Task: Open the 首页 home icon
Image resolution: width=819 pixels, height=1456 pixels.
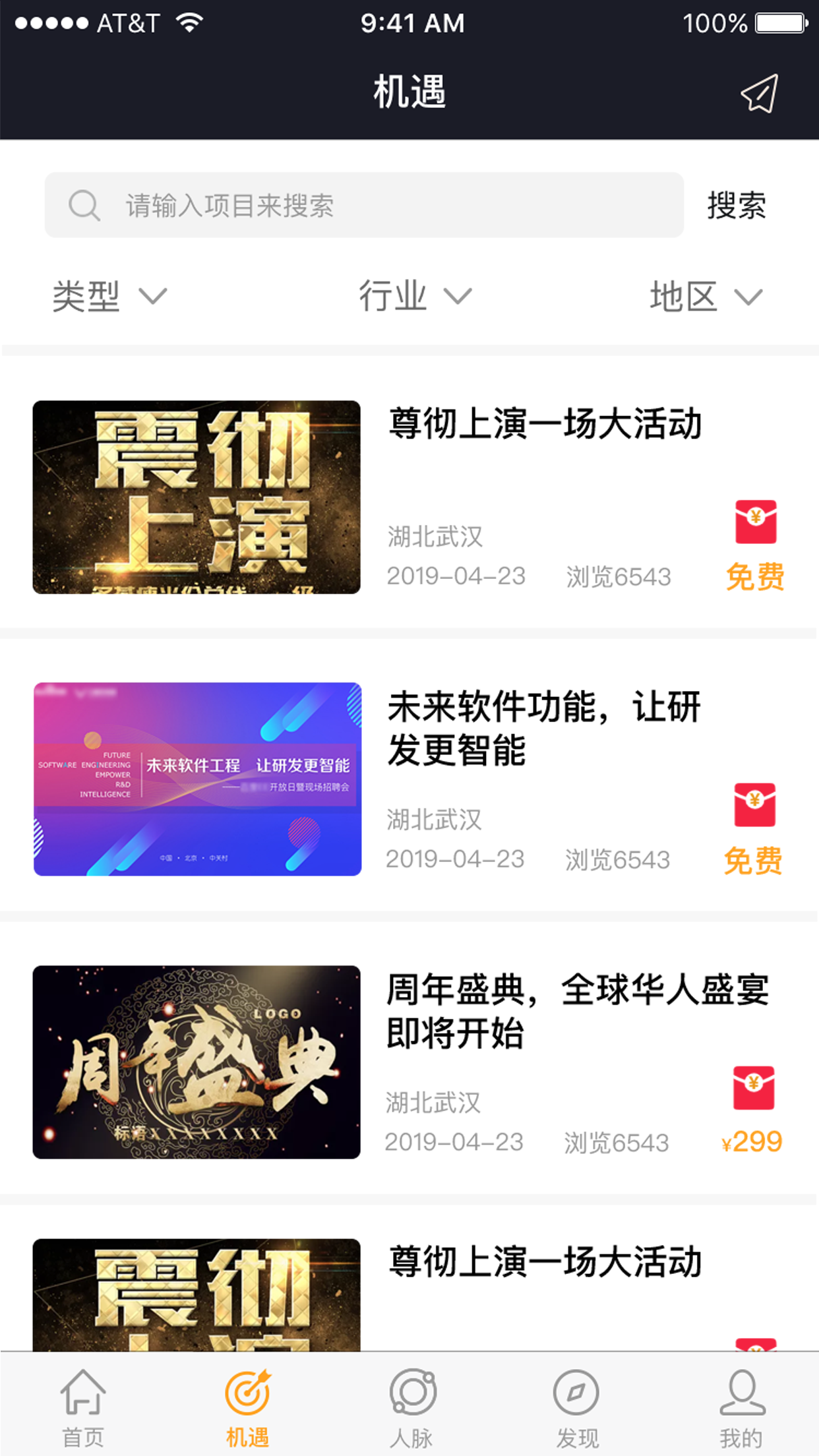Action: [83, 1391]
